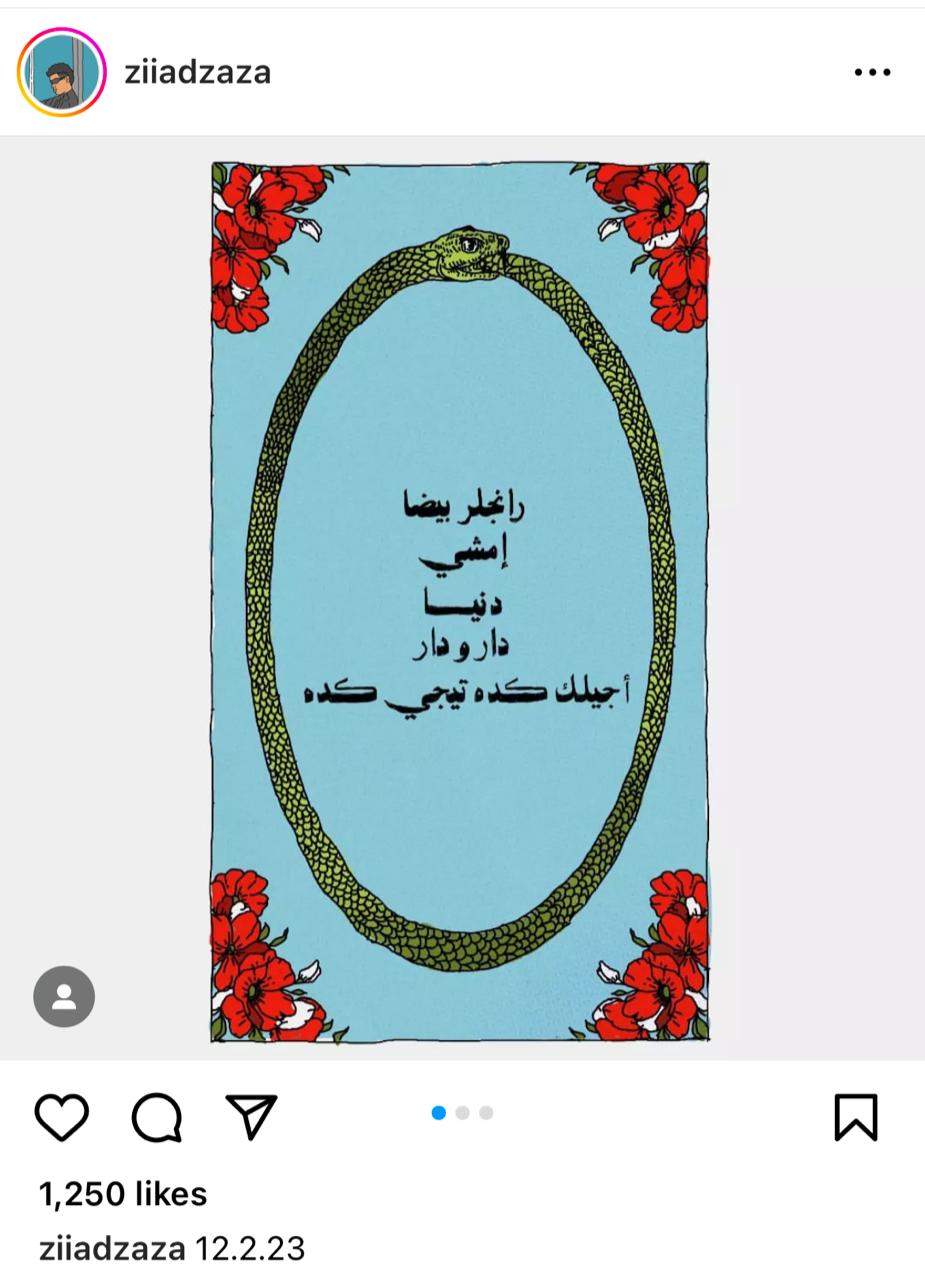Open ziiadzaza's story from profile picture
The height and width of the screenshot is (1280, 925).
(x=62, y=72)
